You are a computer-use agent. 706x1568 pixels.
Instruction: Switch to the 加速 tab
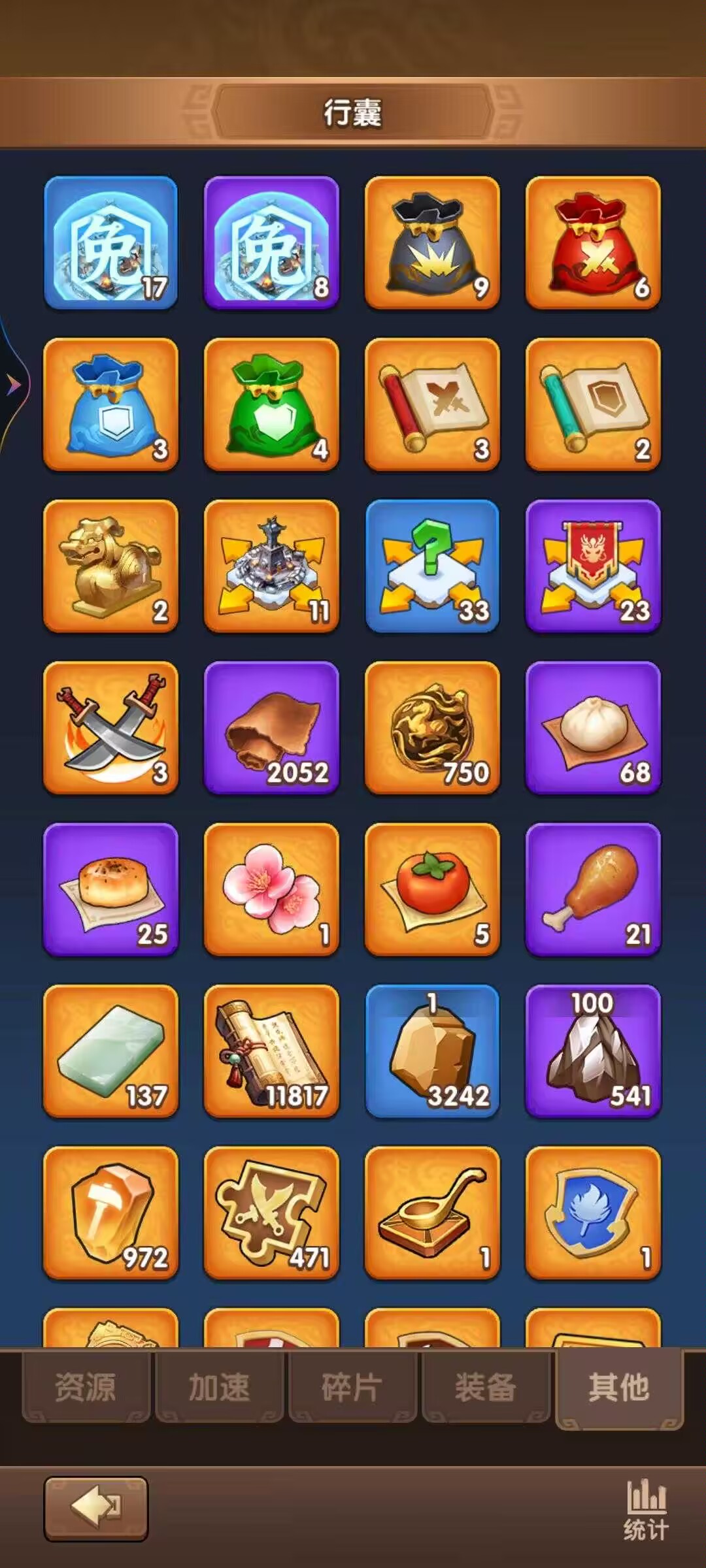pos(219,1387)
